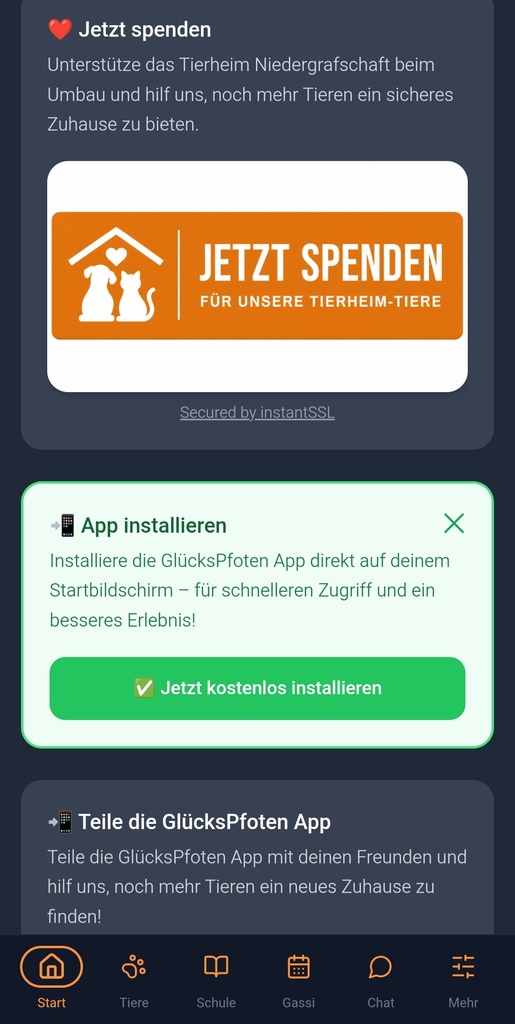Switch to the Tiere tab
515x1024 pixels.
coord(134,978)
